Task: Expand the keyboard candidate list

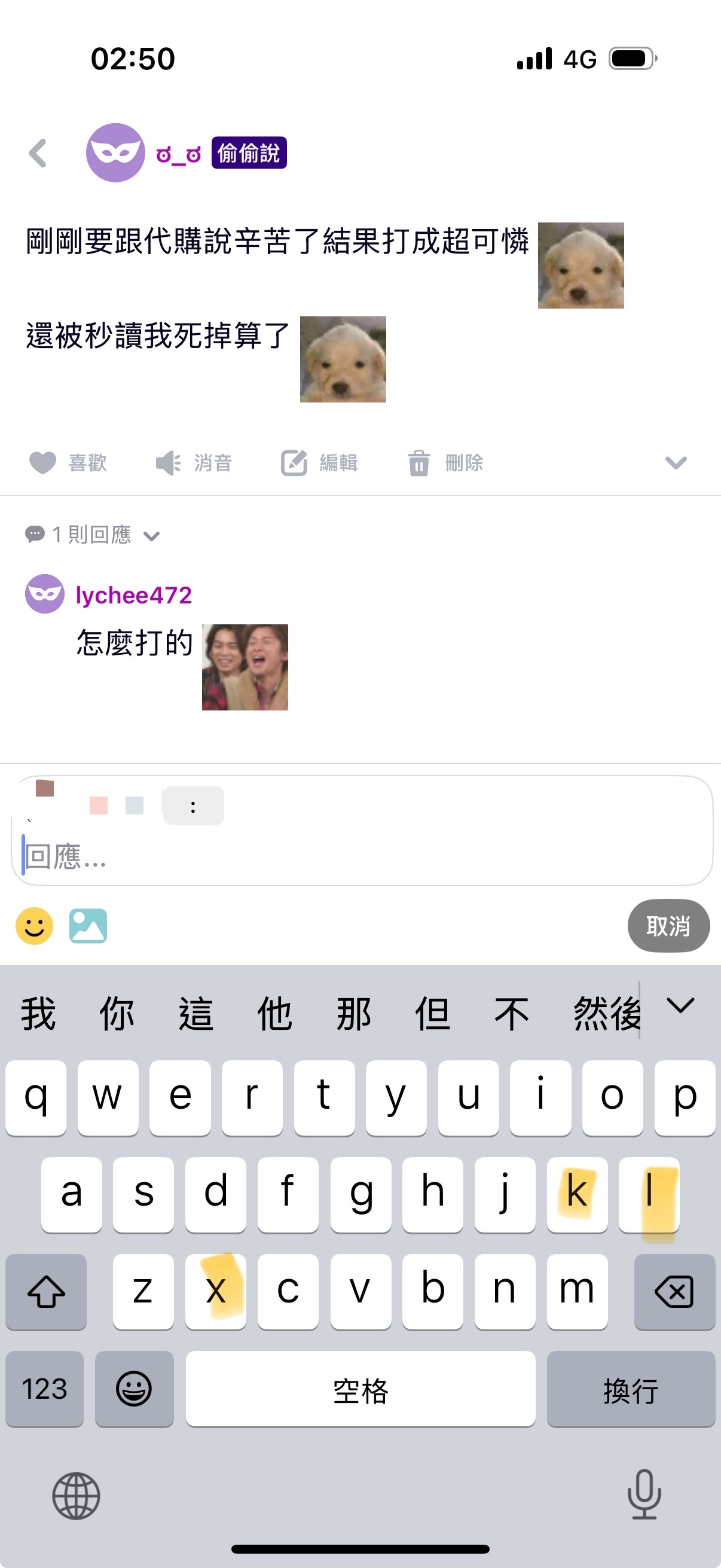Action: coord(680,1006)
